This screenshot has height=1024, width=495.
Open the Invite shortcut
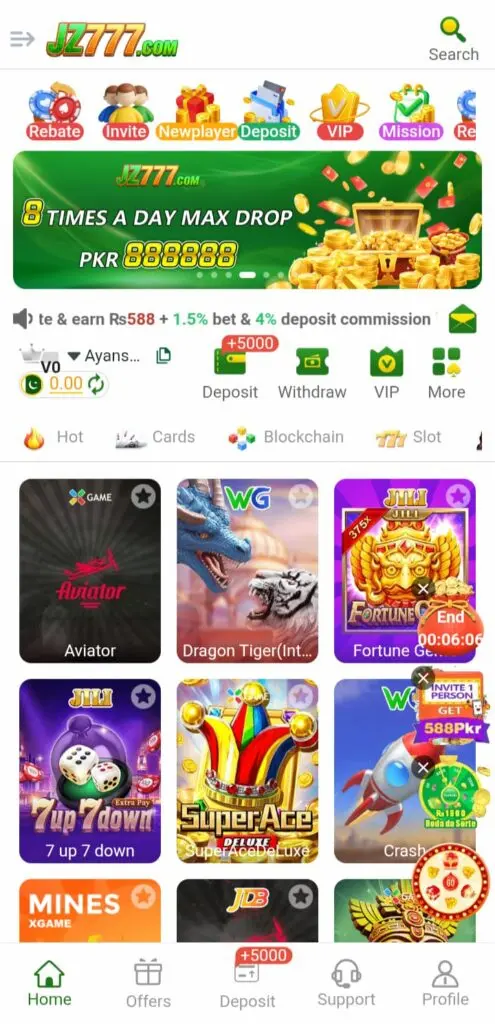click(x=126, y=112)
